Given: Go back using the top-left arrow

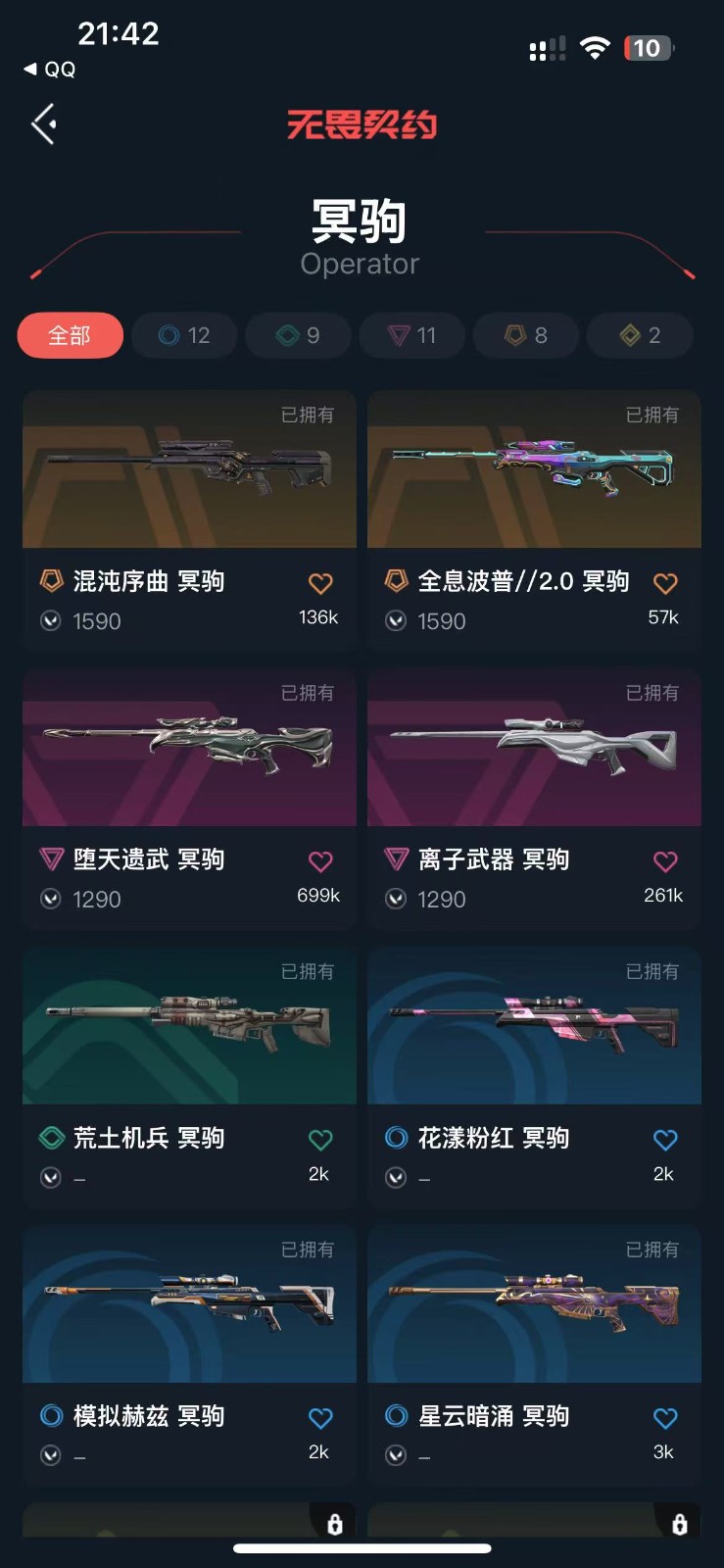Looking at the screenshot, I should (x=44, y=124).
